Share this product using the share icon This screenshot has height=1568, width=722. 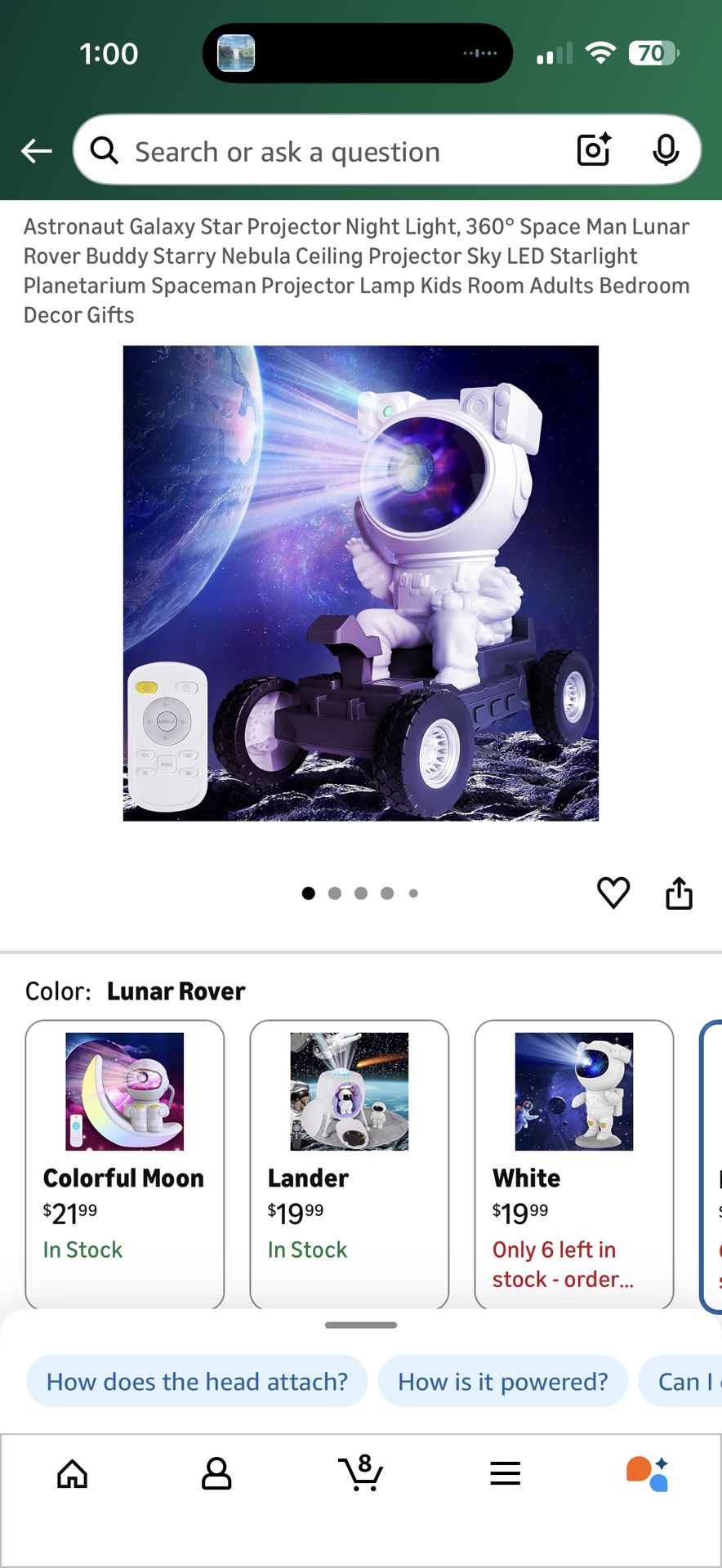pos(679,893)
